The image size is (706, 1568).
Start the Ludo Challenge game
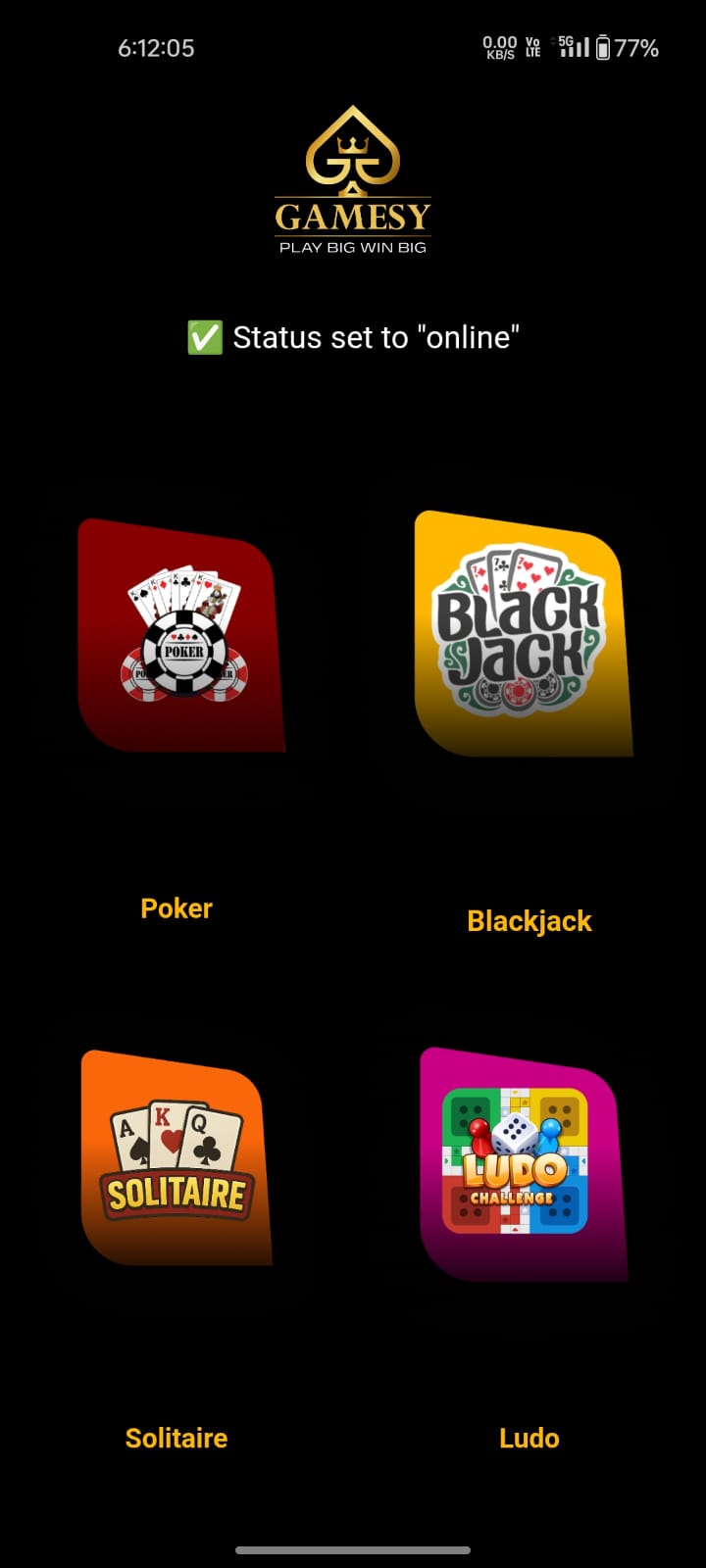(524, 1164)
